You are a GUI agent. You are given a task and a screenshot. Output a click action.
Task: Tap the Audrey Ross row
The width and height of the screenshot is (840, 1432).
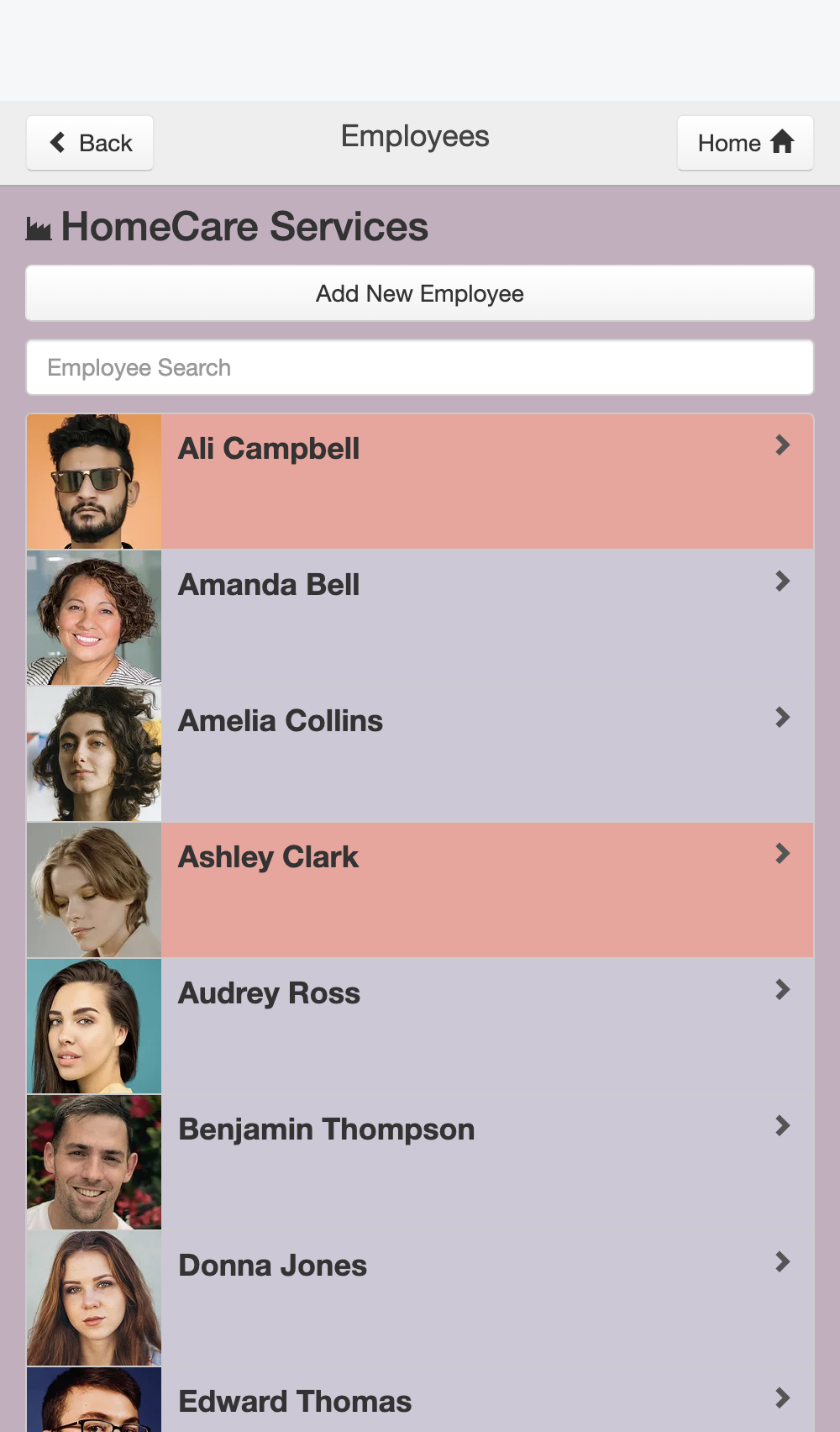click(x=420, y=1026)
